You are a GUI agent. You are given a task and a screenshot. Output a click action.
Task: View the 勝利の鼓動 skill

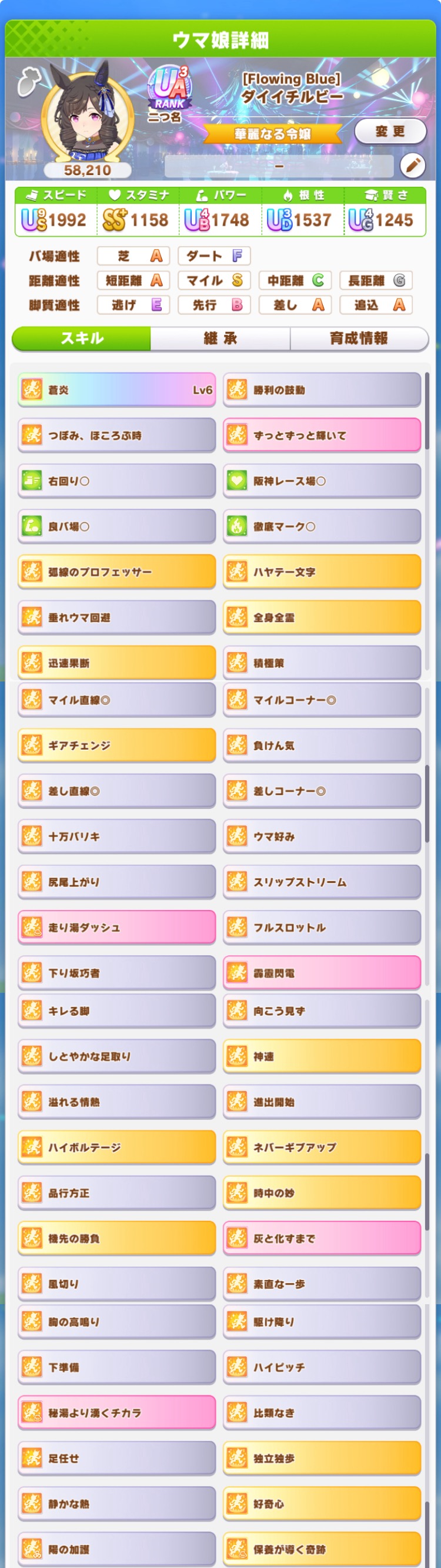click(322, 390)
